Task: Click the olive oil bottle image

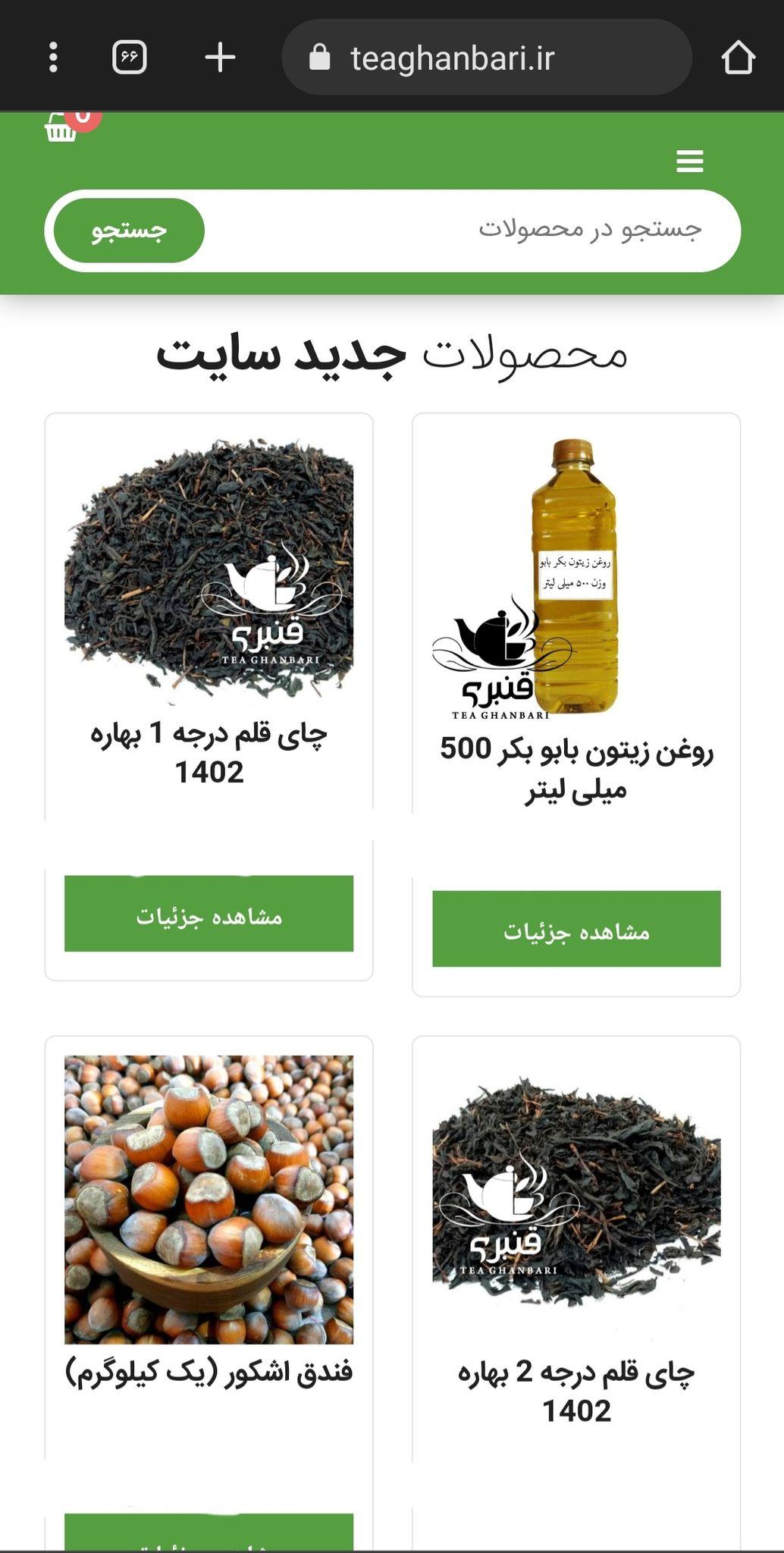Action: point(569,576)
